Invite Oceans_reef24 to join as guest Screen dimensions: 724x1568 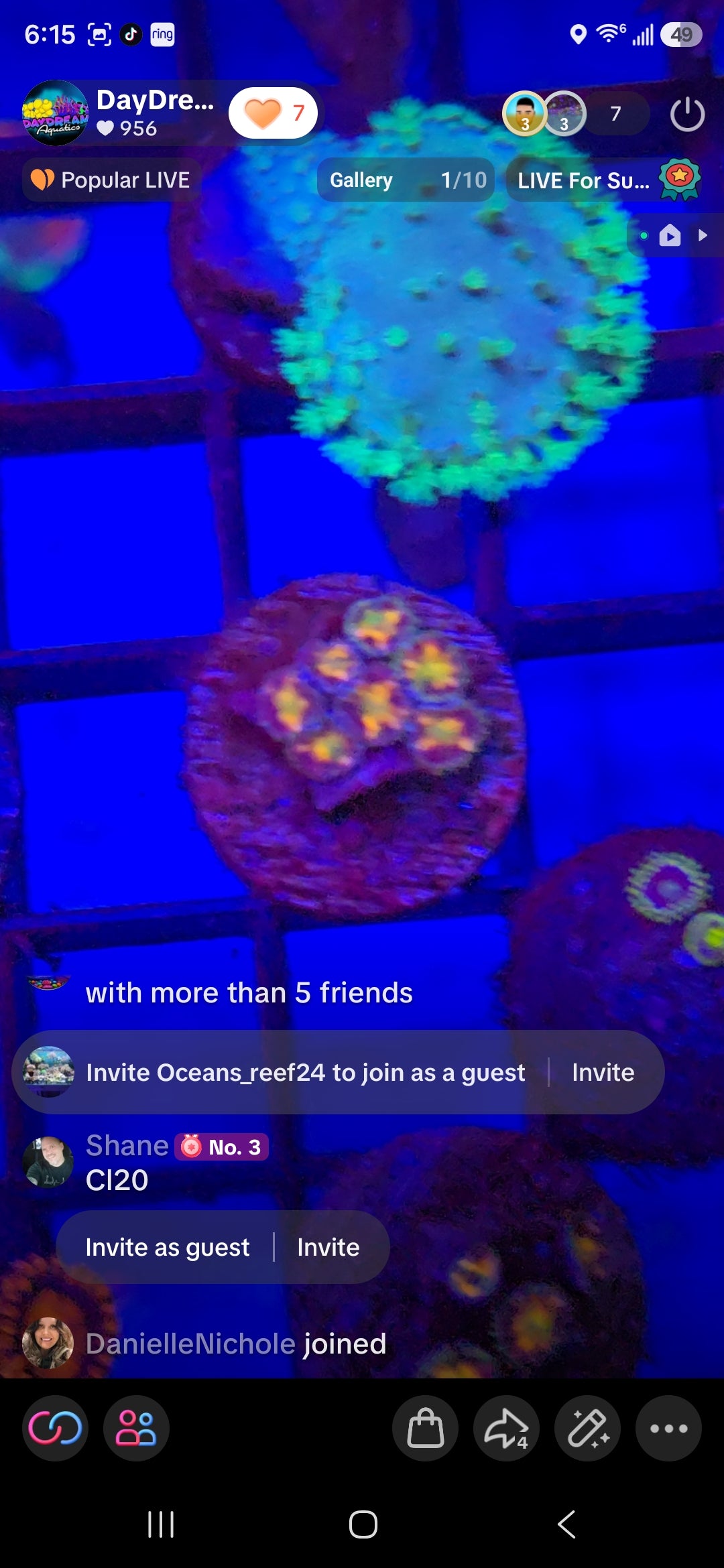click(x=603, y=1072)
